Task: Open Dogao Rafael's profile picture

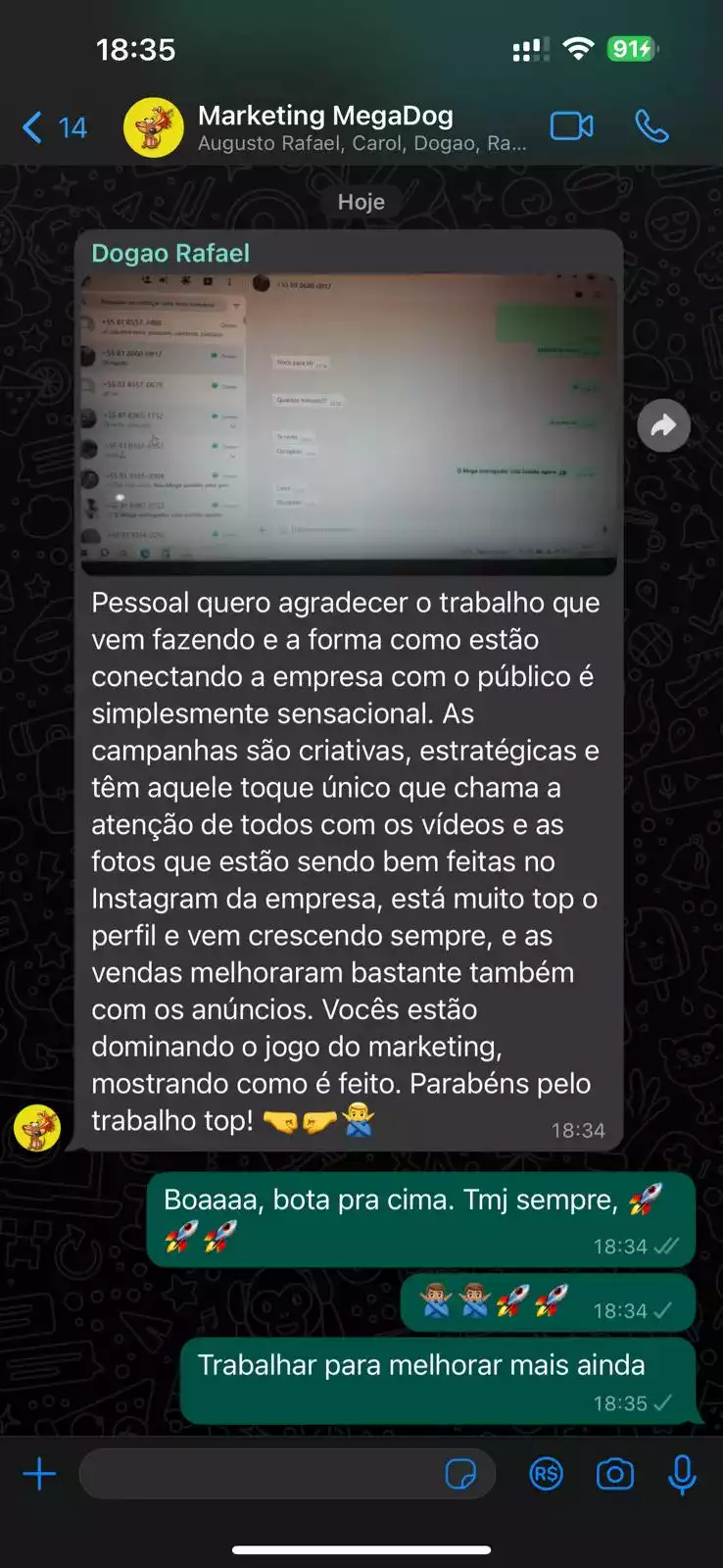Action: pos(37,1127)
